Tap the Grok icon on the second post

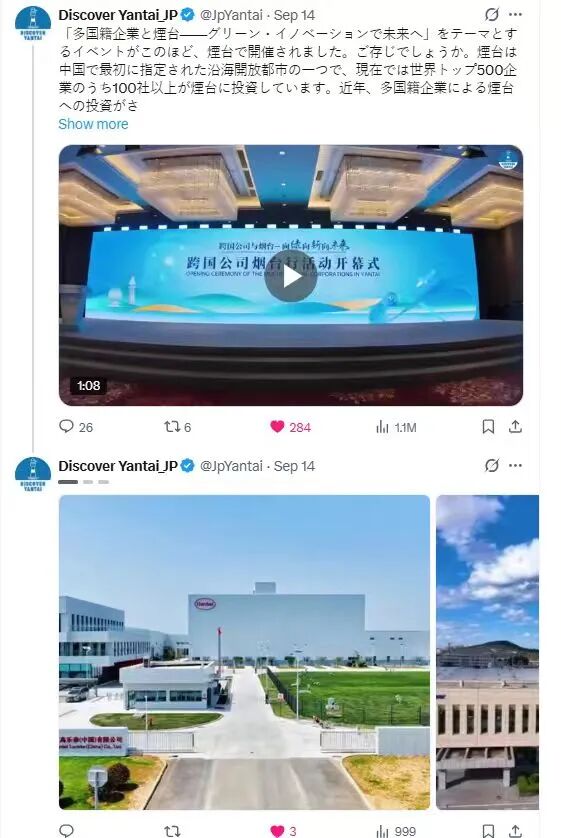click(492, 465)
